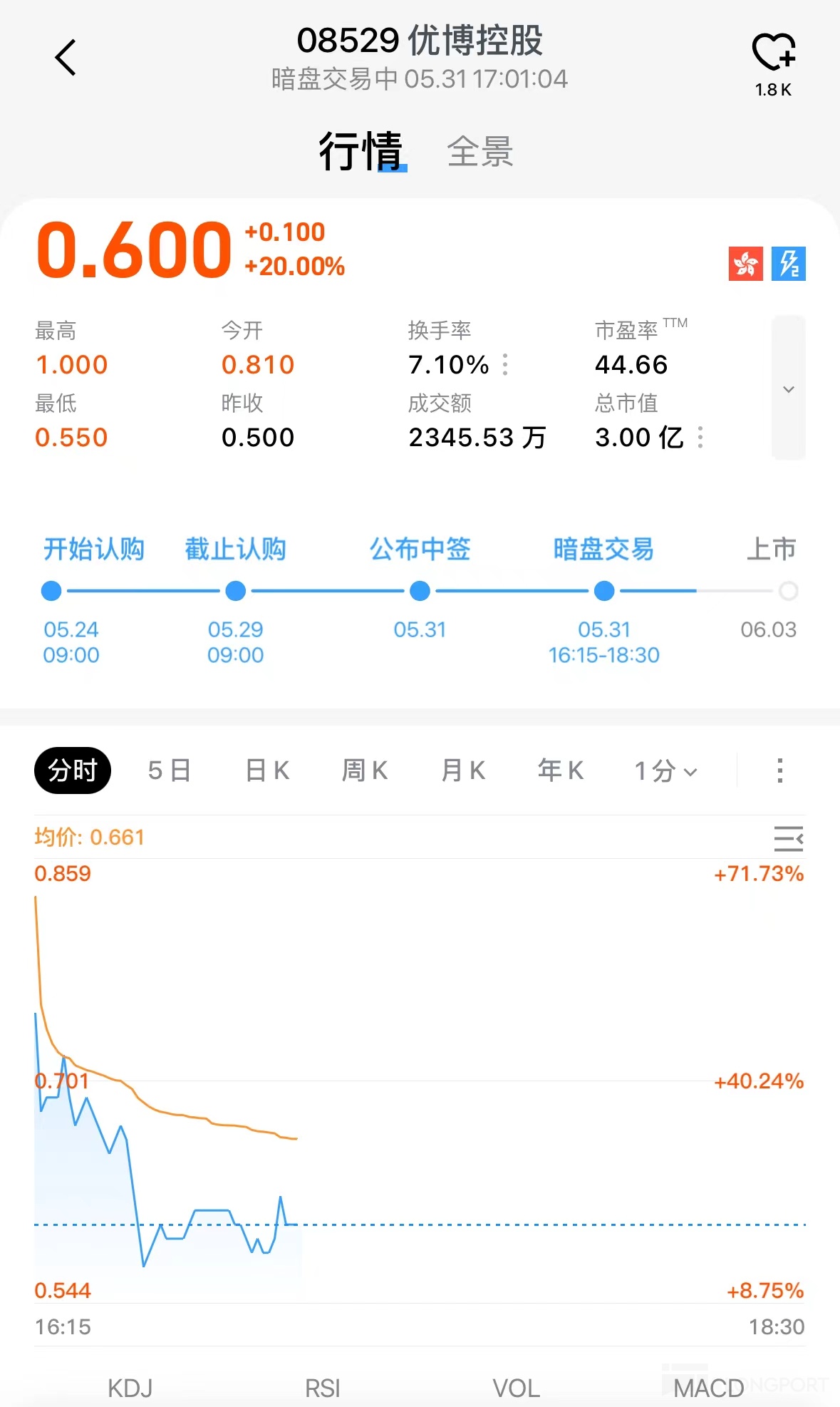The image size is (840, 1407).
Task: Open chart overflow menu with three dots
Action: [x=780, y=770]
